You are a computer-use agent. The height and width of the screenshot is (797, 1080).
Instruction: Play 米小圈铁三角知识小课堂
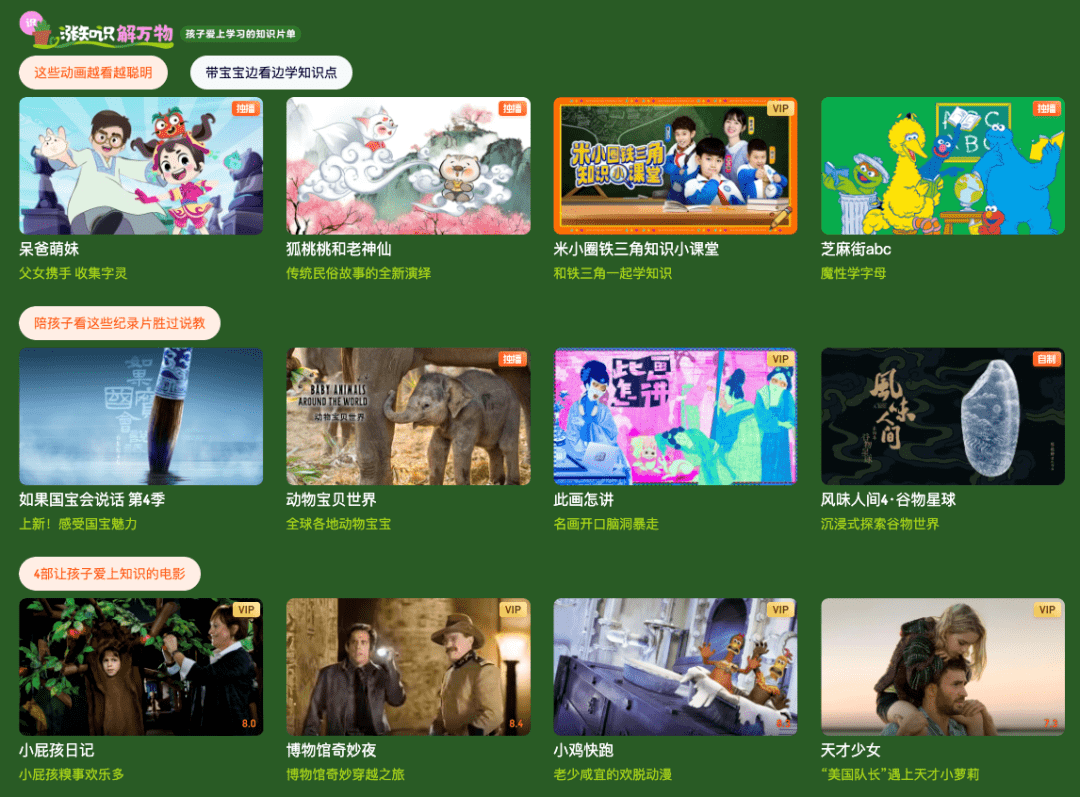click(675, 166)
